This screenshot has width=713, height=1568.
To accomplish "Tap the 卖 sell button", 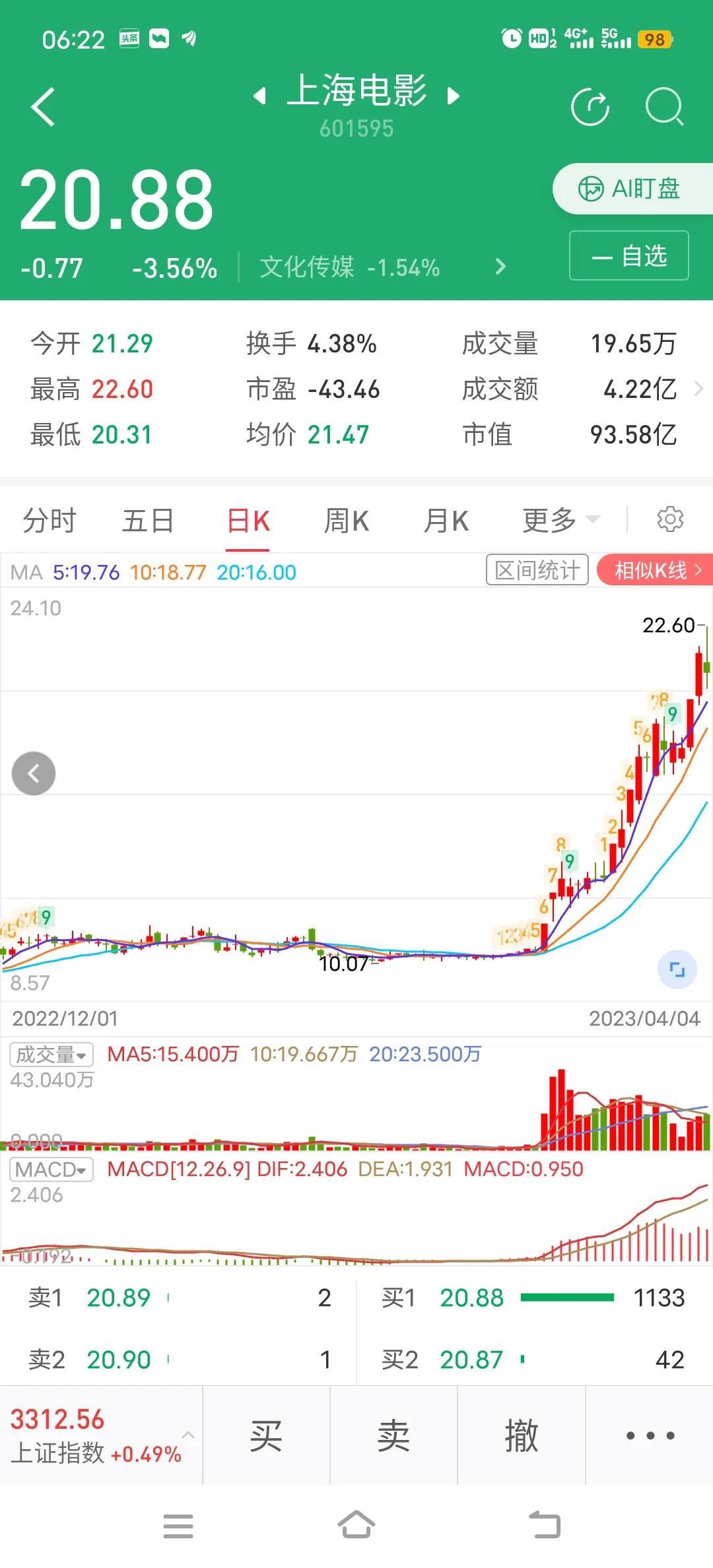I will 393,1436.
